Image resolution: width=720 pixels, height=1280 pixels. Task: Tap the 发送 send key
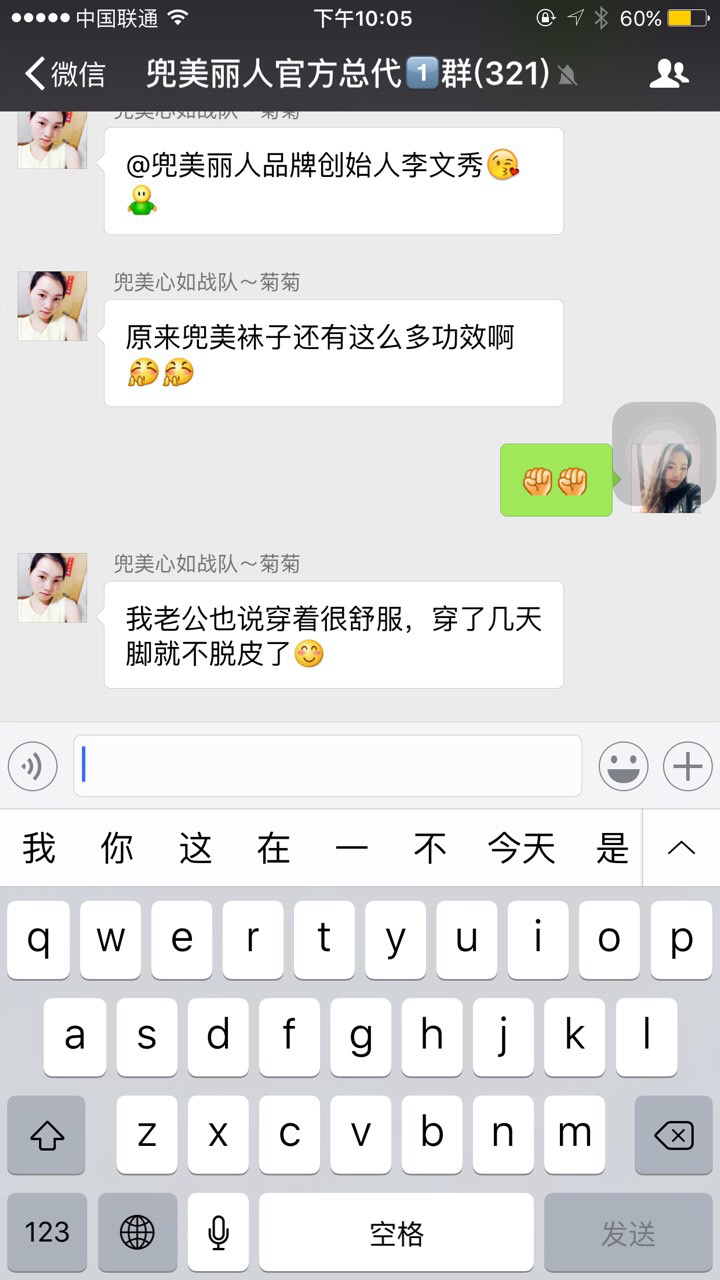click(628, 1233)
